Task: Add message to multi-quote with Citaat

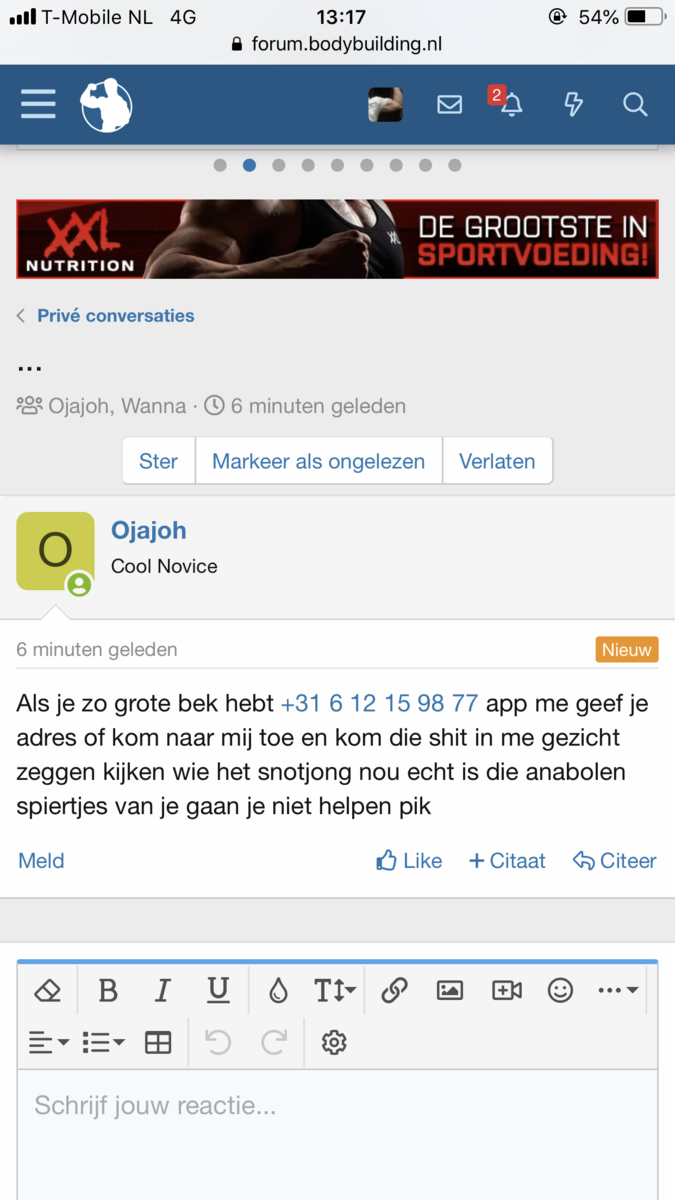Action: (507, 860)
